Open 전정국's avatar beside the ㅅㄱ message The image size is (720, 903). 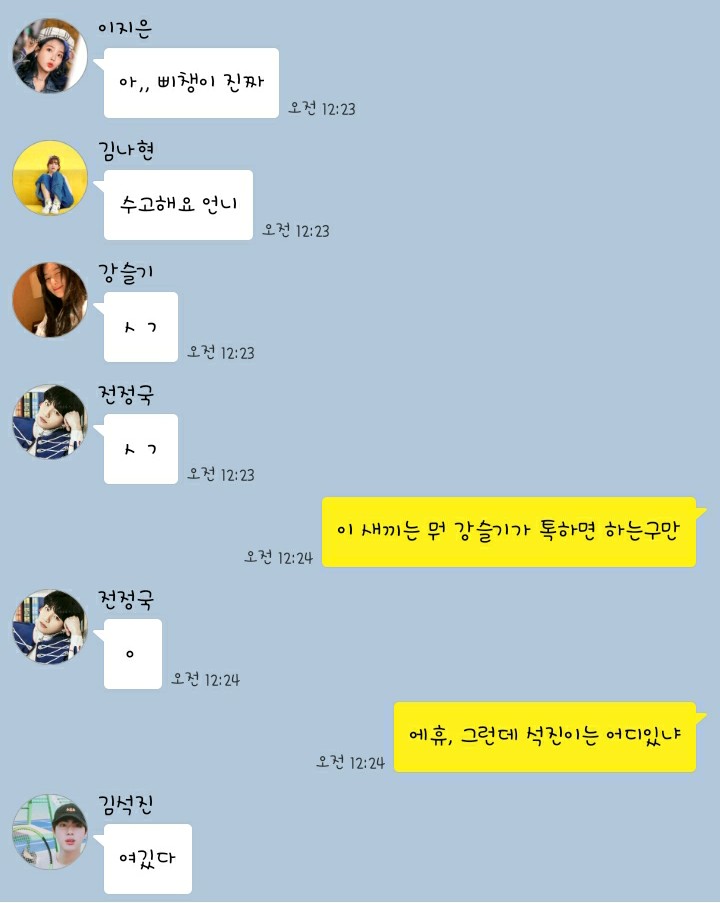pyautogui.click(x=50, y=422)
